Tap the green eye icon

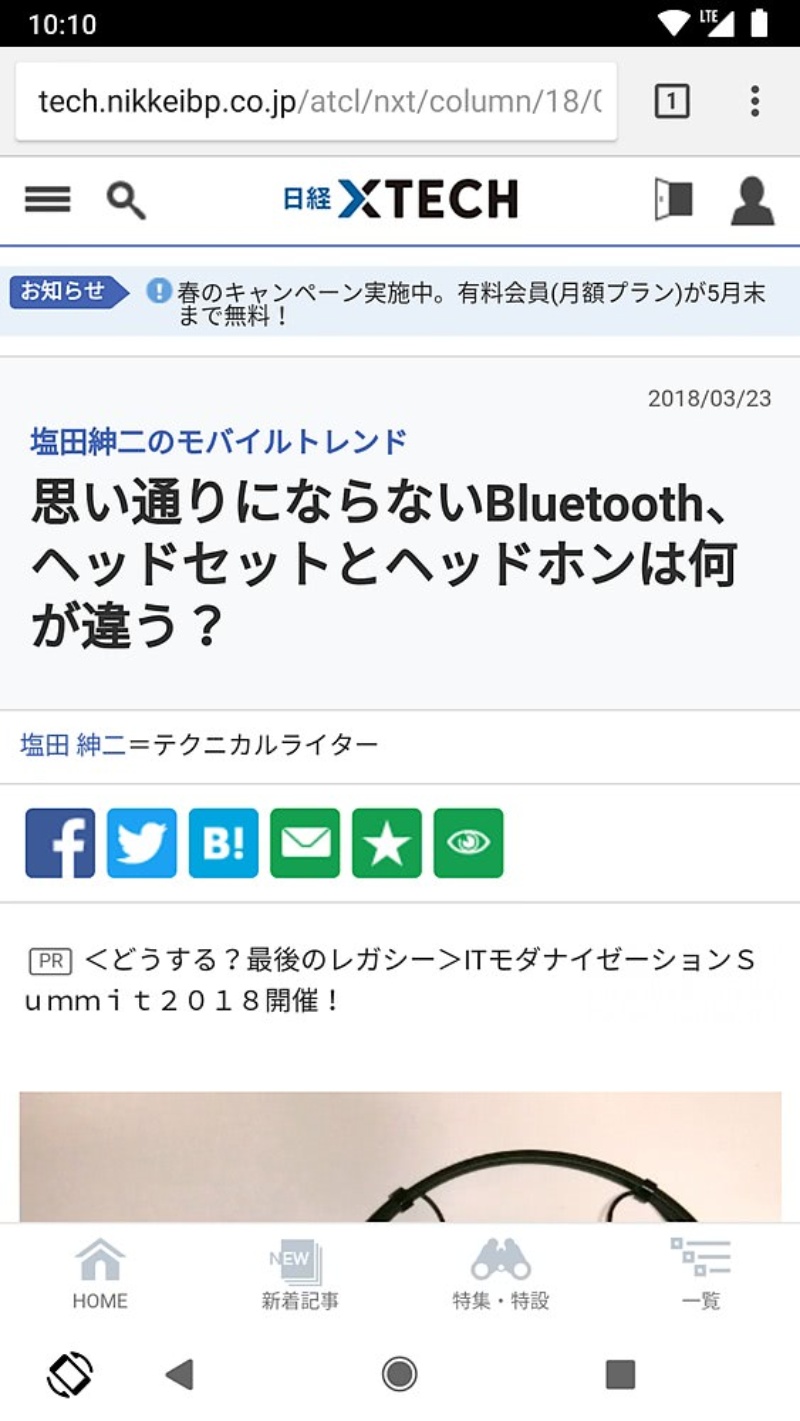[x=468, y=843]
